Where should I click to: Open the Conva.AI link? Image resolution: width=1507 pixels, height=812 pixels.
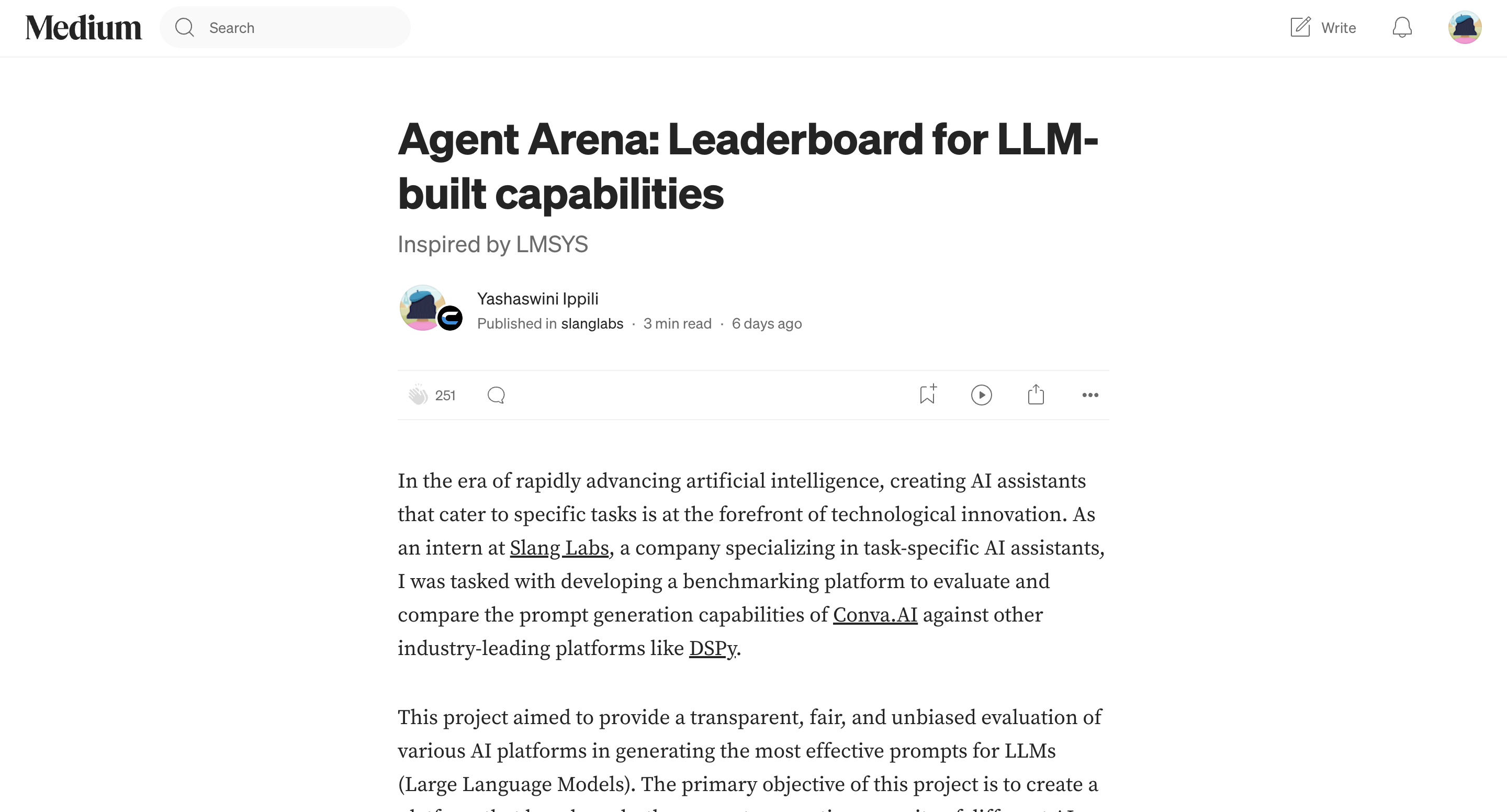(874, 615)
